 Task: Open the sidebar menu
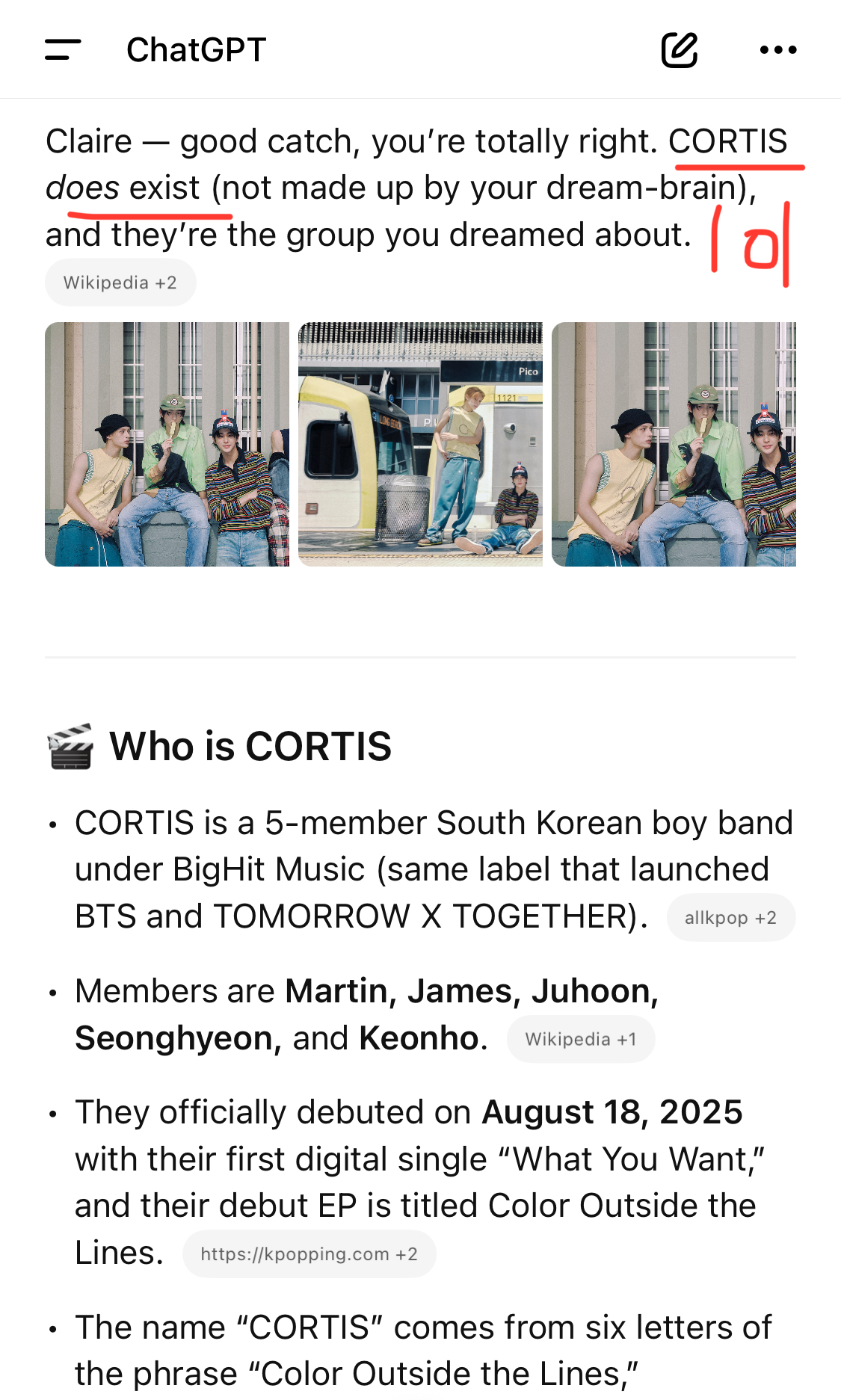tap(63, 50)
